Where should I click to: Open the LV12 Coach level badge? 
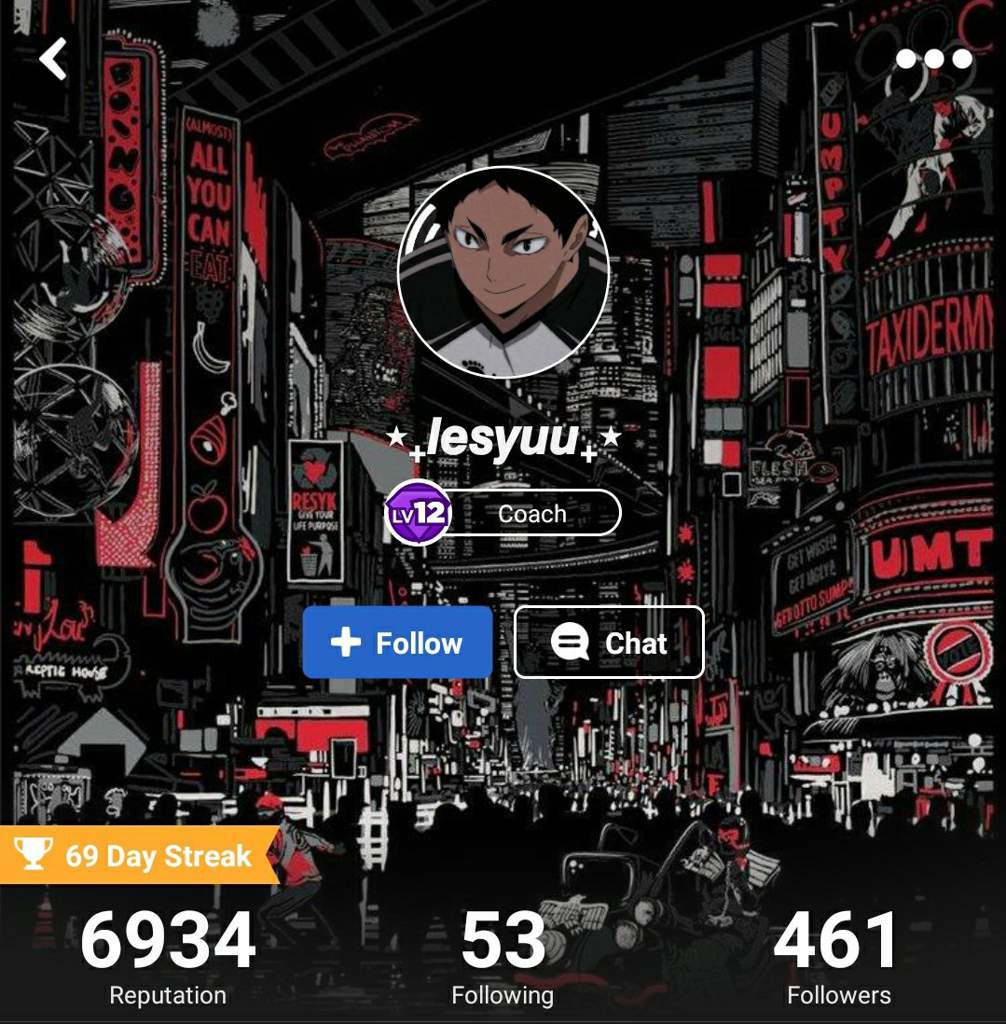[503, 513]
